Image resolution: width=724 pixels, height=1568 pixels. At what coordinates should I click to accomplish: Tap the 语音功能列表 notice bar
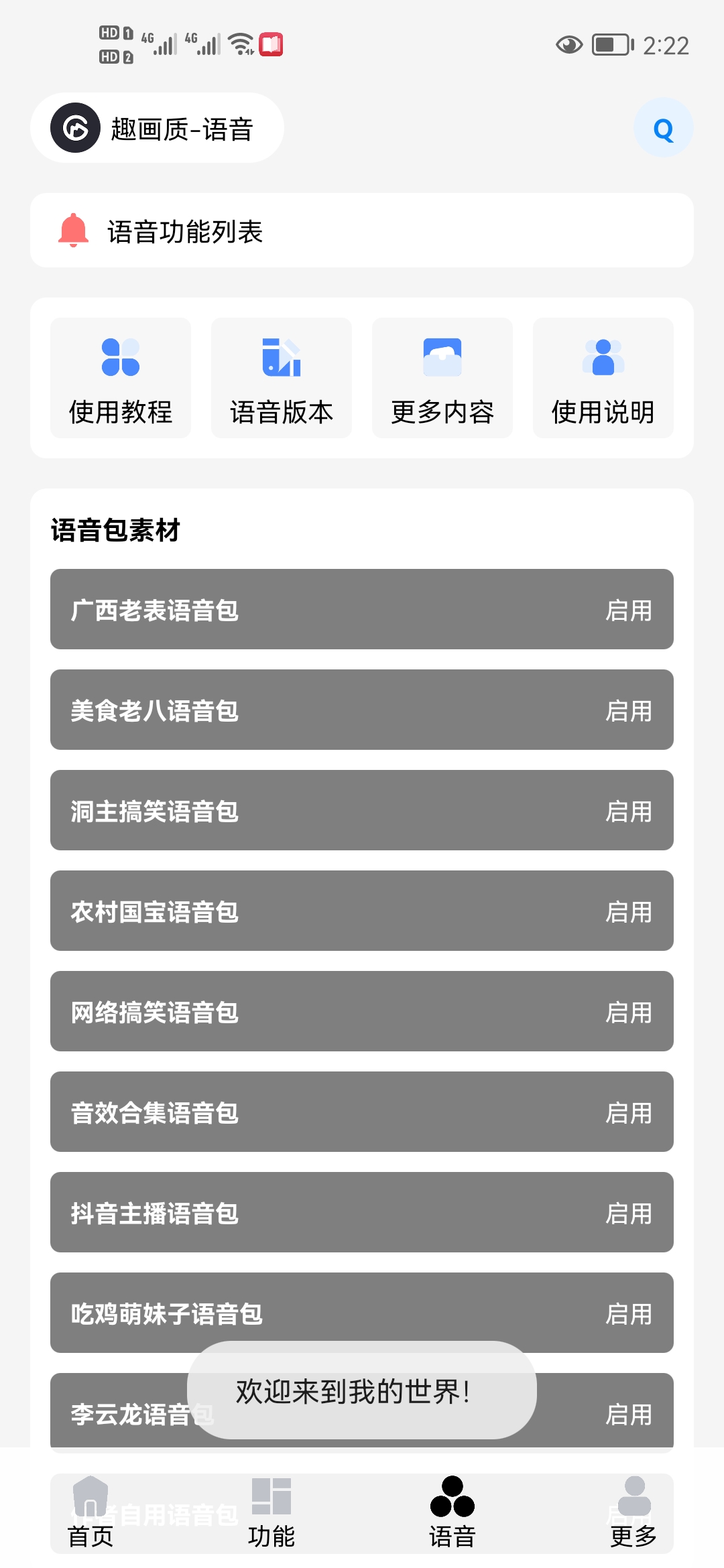362,231
